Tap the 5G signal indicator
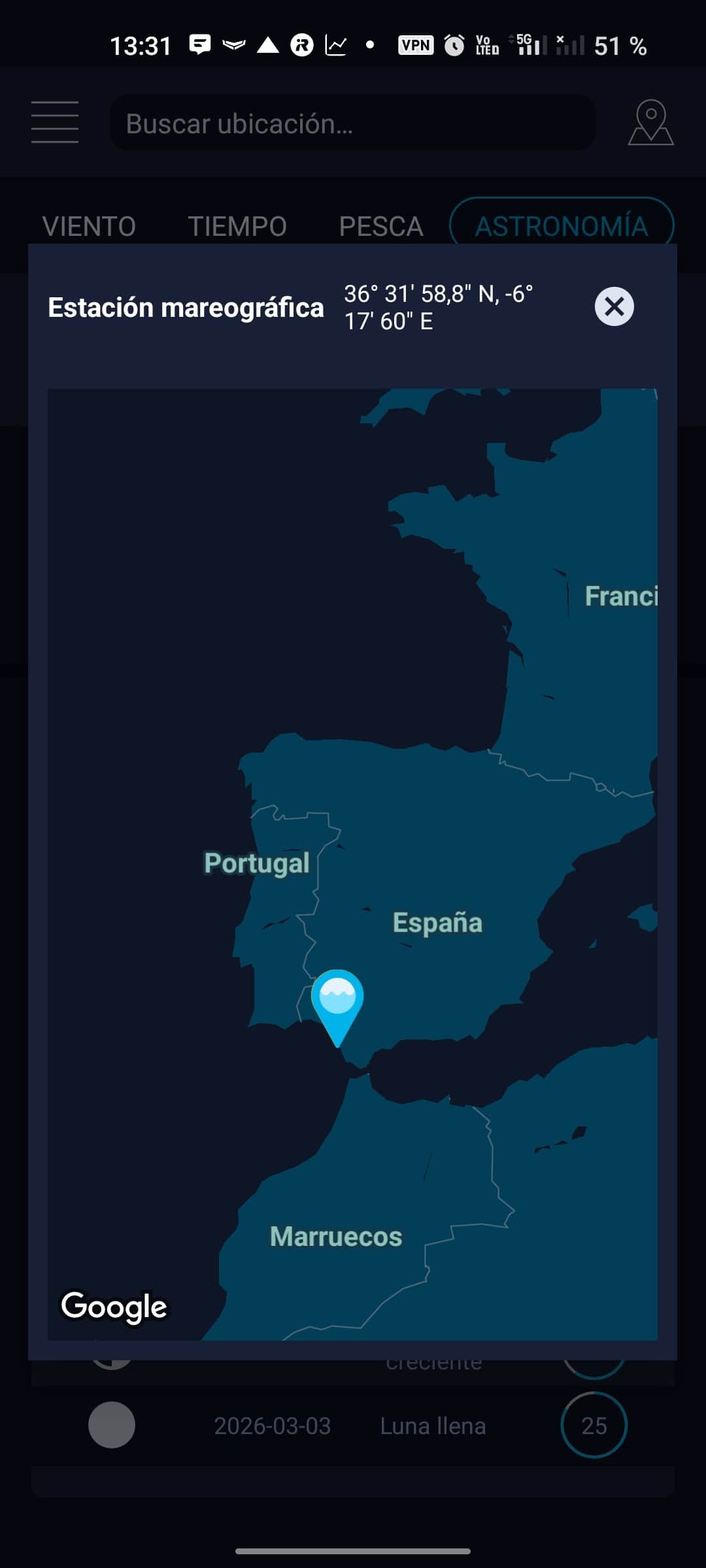The height and width of the screenshot is (1568, 706). pyautogui.click(x=527, y=46)
